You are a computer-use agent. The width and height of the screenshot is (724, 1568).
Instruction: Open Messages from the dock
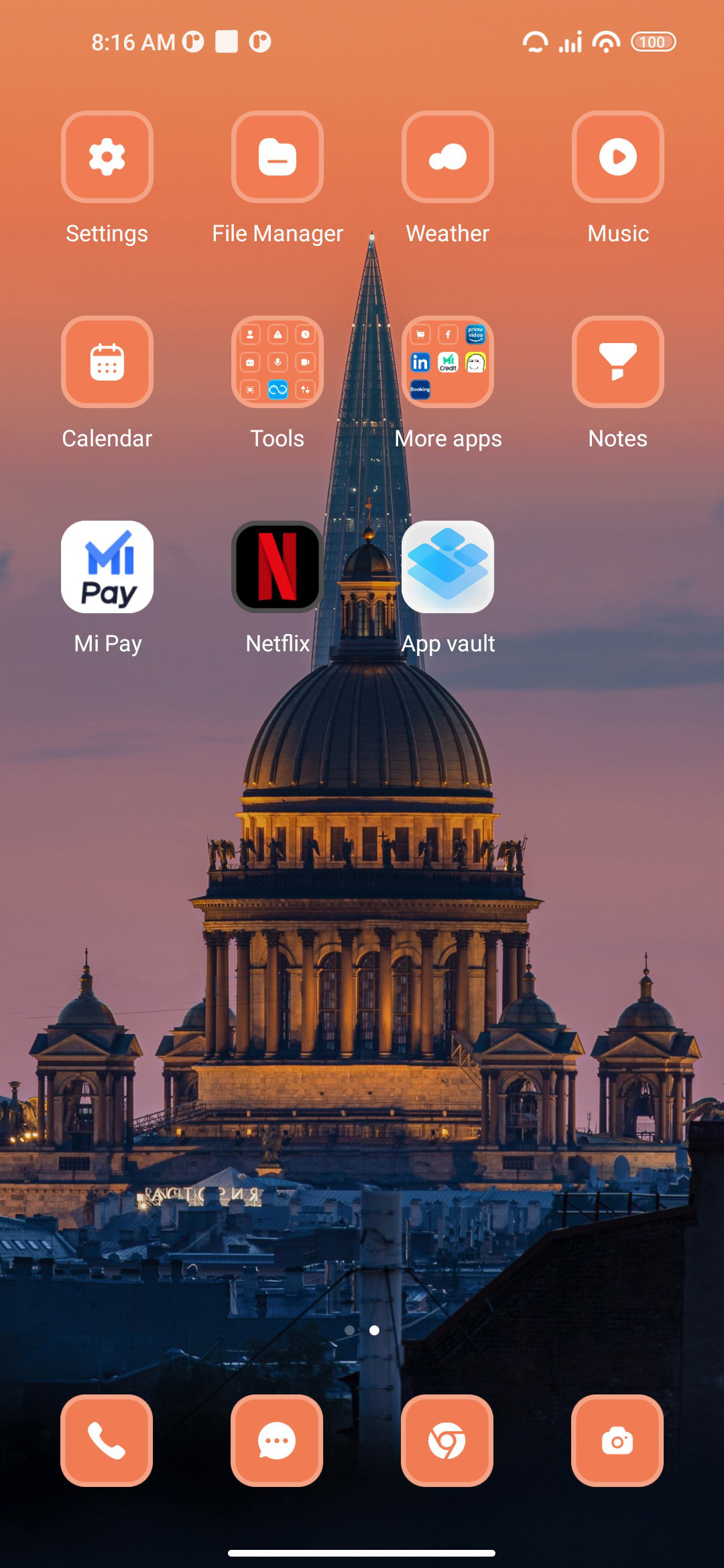click(277, 1441)
